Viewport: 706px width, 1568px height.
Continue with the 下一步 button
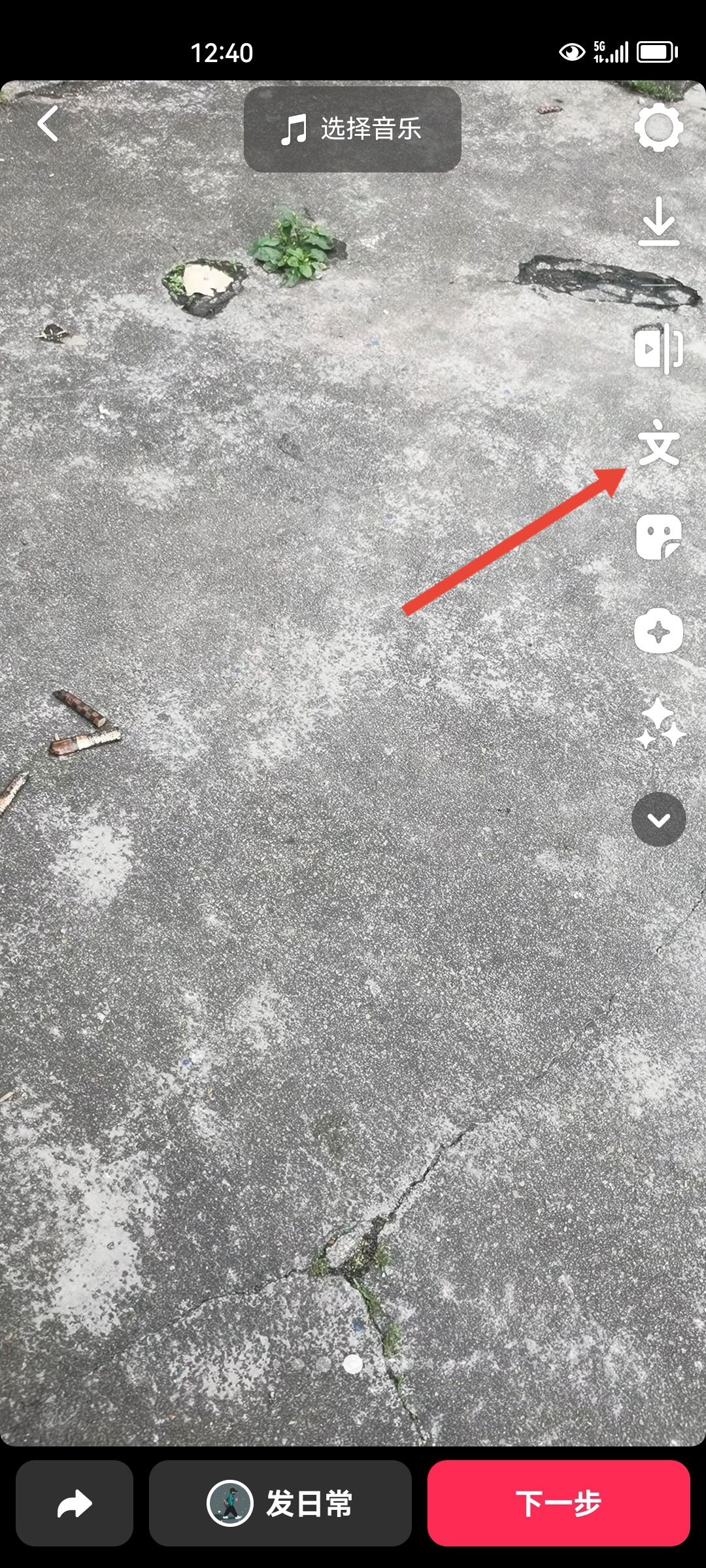[558, 1503]
